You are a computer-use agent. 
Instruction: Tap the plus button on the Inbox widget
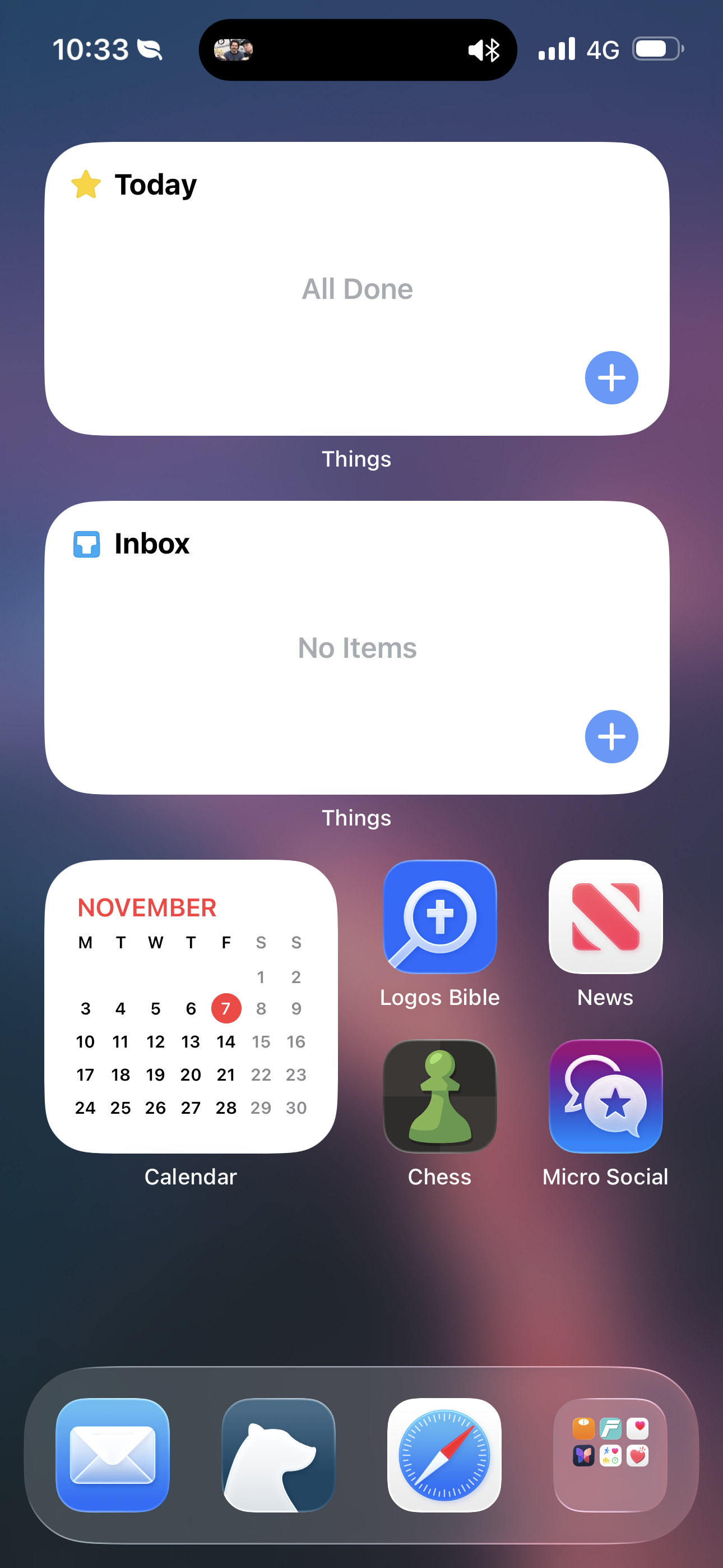(611, 736)
